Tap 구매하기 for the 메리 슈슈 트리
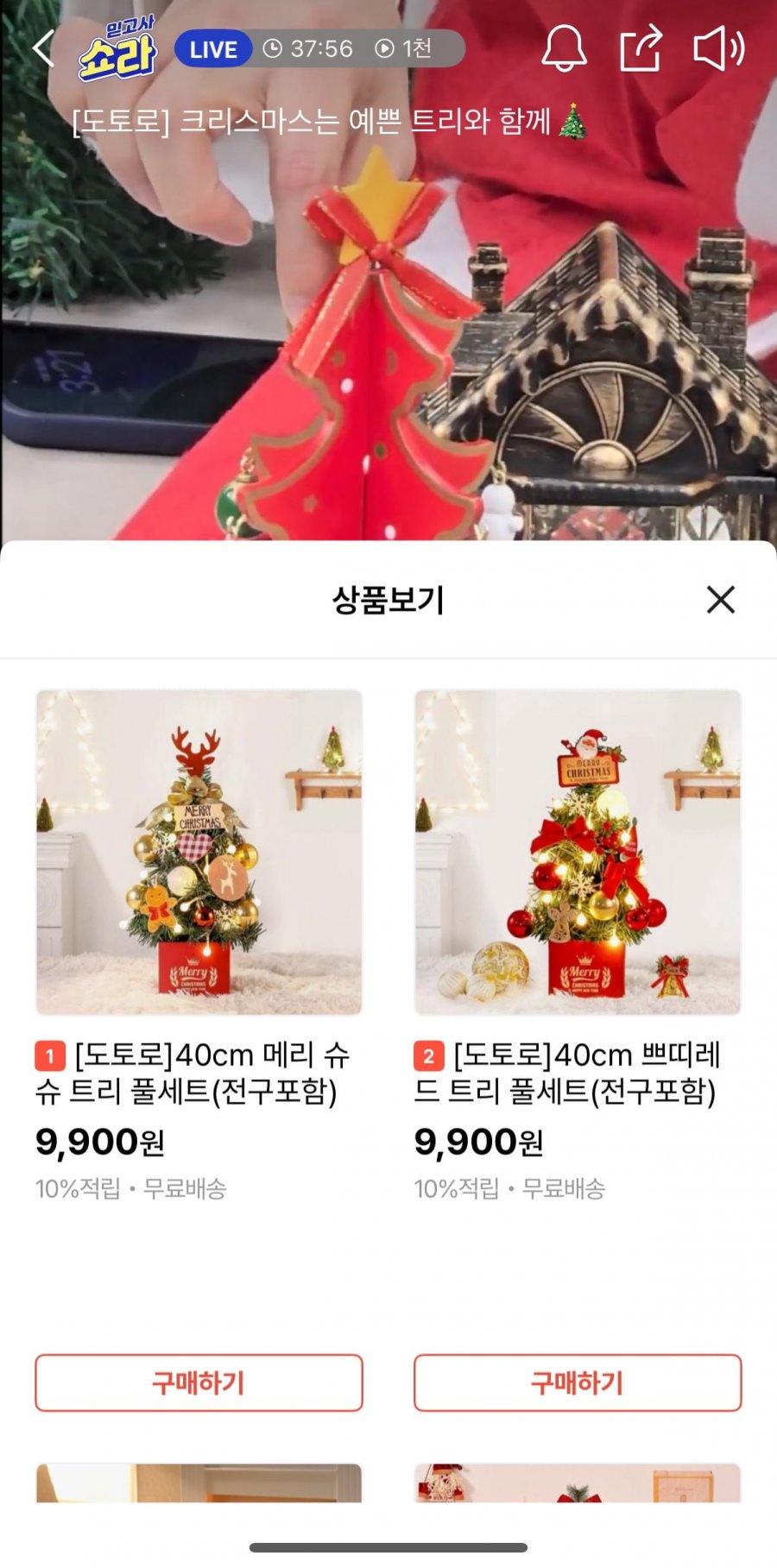 199,1382
